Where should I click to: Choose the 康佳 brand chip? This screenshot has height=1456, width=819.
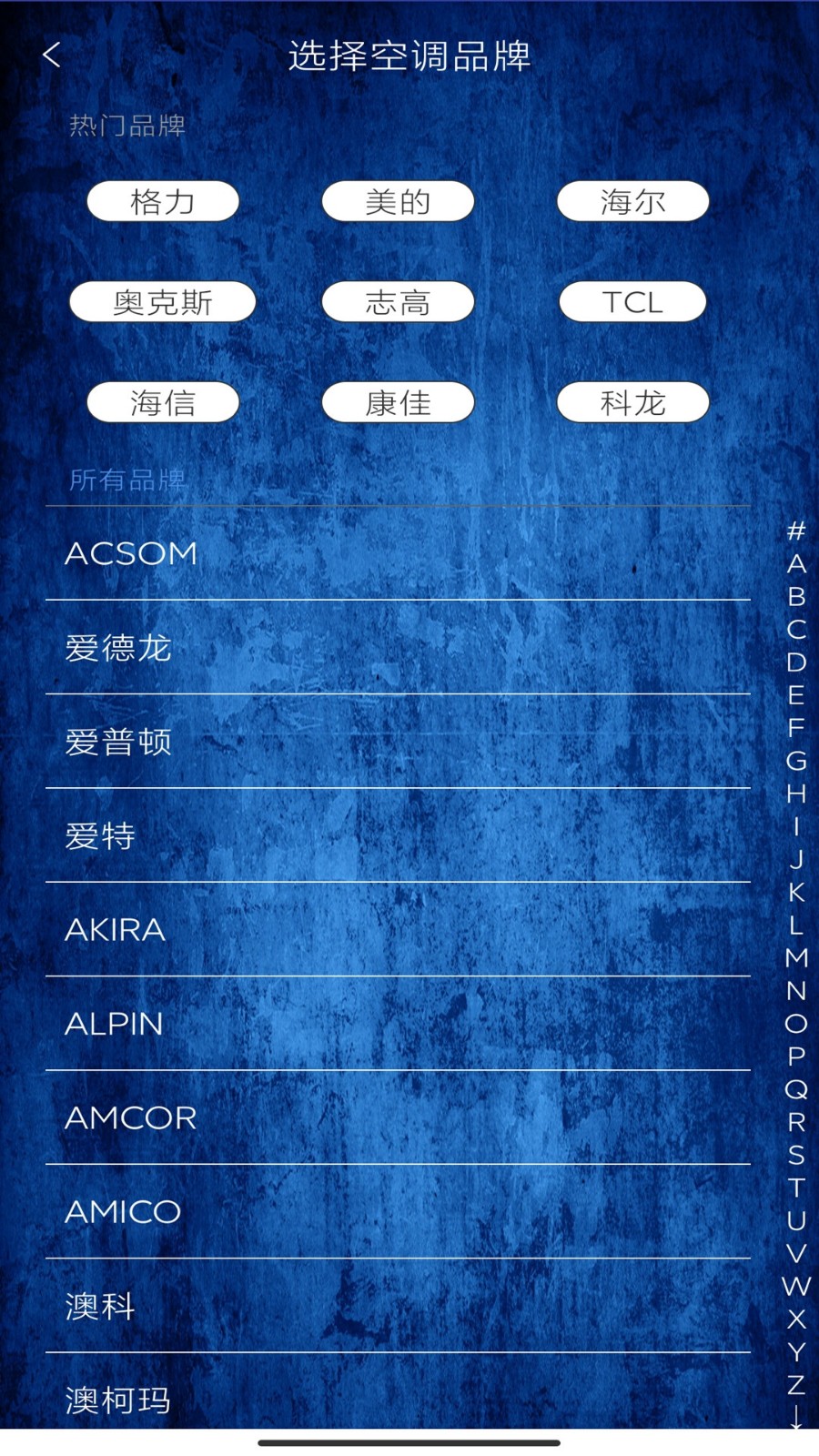pyautogui.click(x=398, y=402)
